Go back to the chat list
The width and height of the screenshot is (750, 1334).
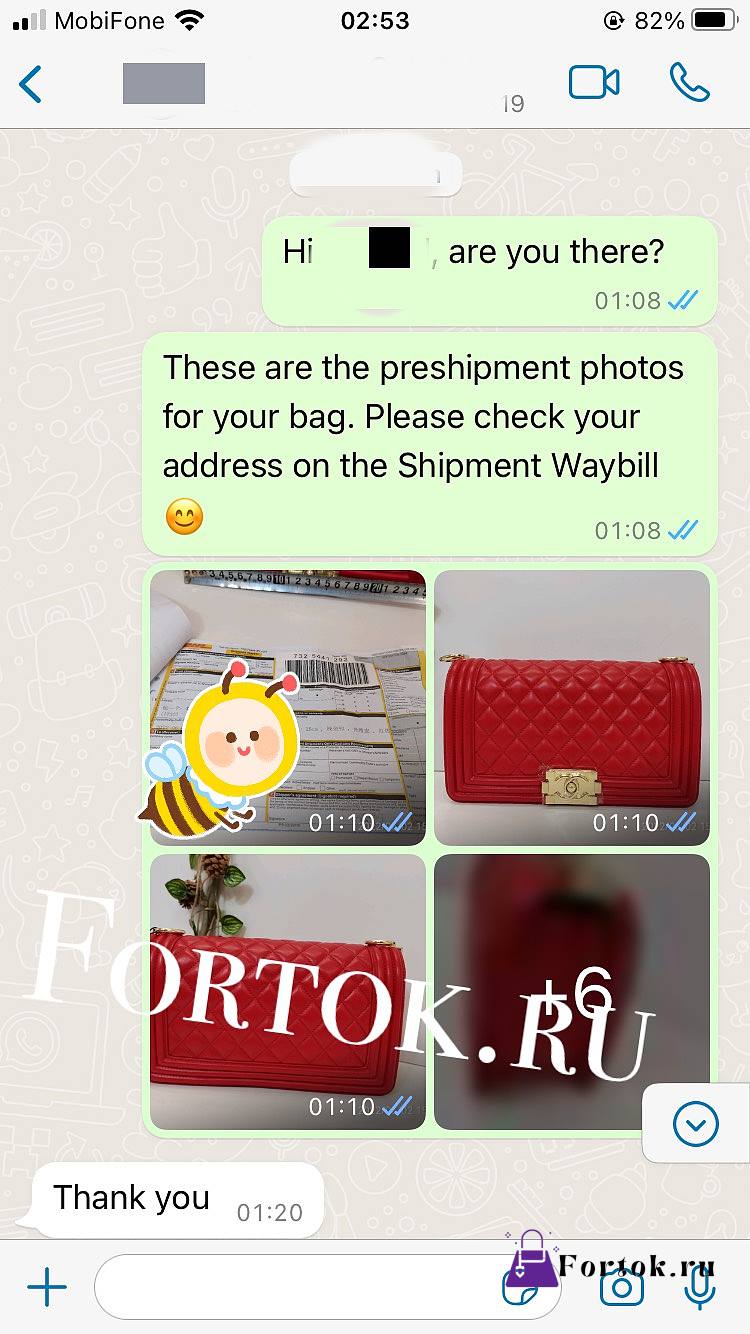point(31,84)
